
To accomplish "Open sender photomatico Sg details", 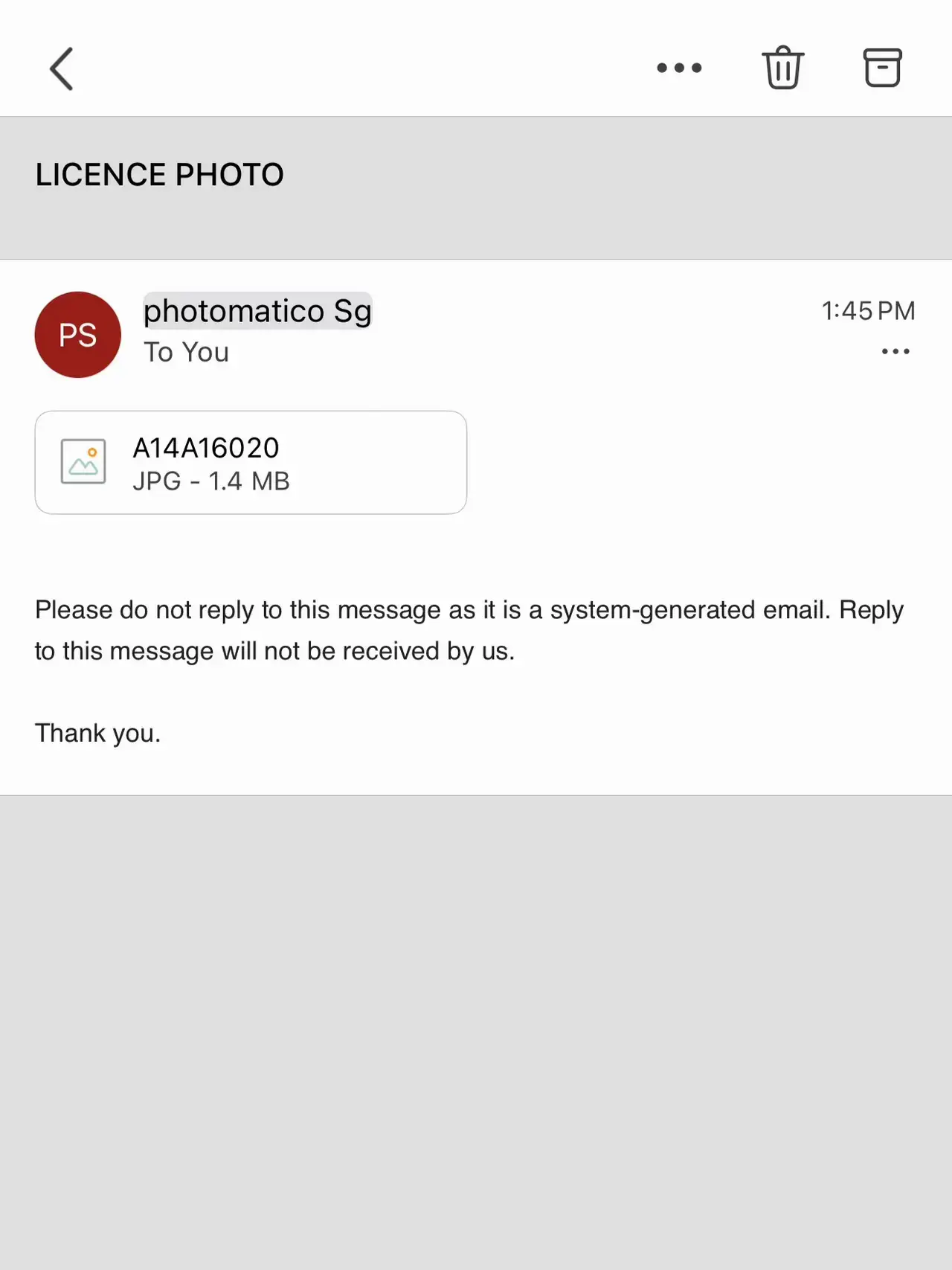I will pyautogui.click(x=257, y=311).
